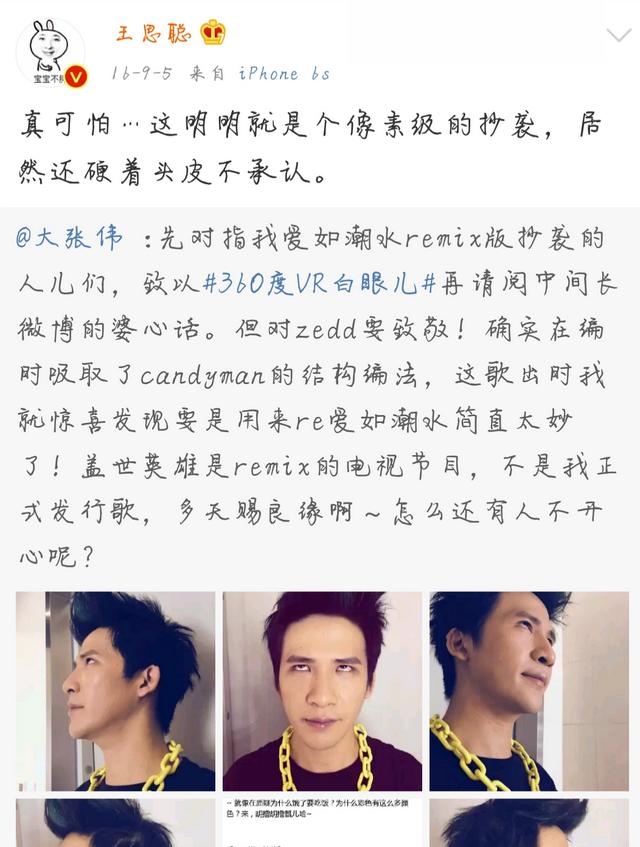Expand the post options chevron

click(618, 35)
